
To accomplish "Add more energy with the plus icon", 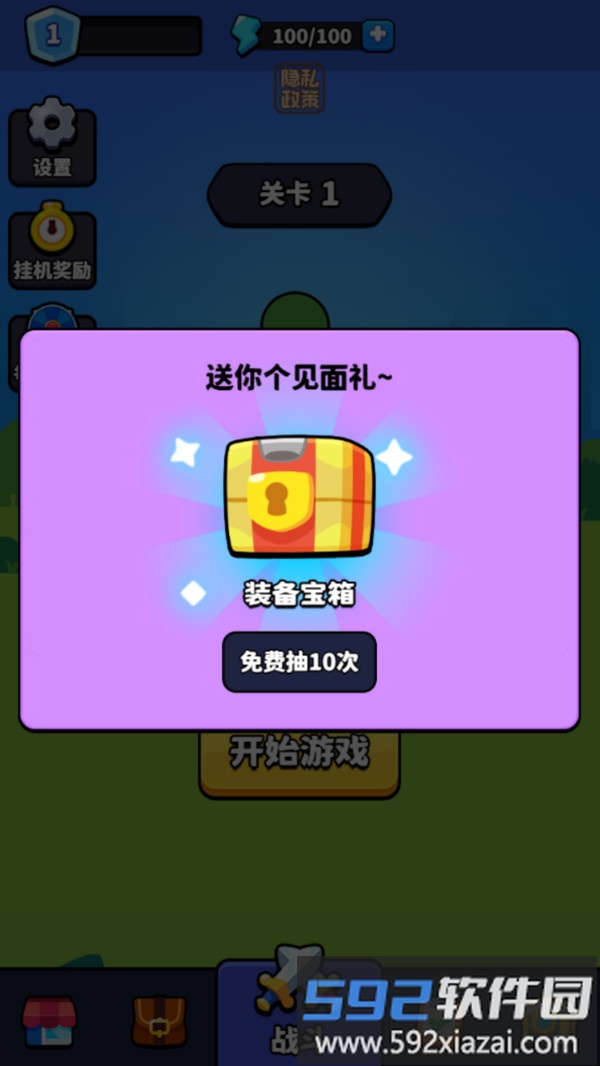I will coord(377,35).
